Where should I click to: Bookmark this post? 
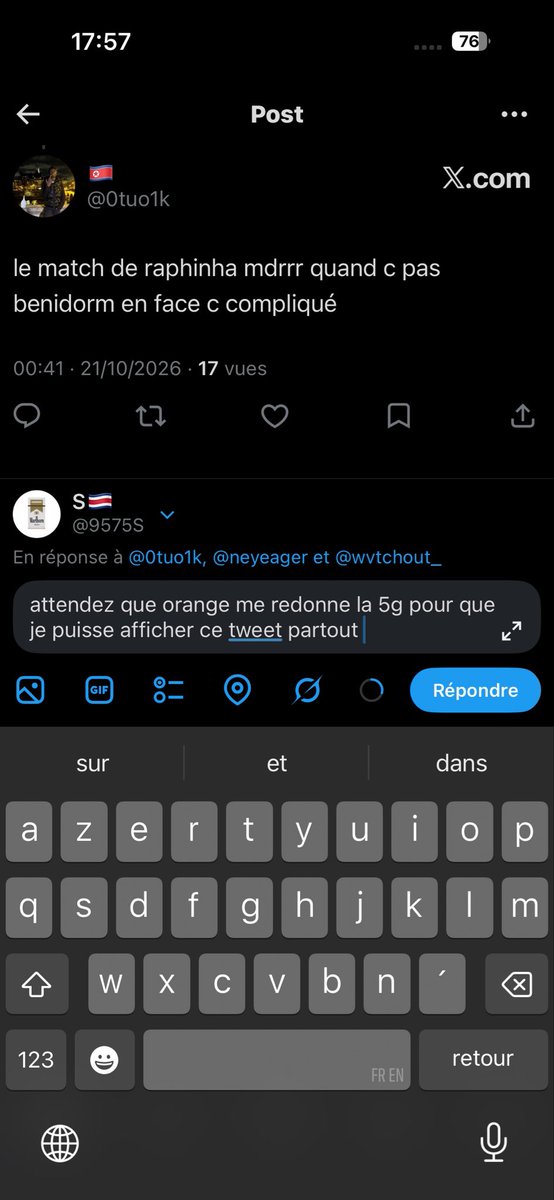coord(399,416)
